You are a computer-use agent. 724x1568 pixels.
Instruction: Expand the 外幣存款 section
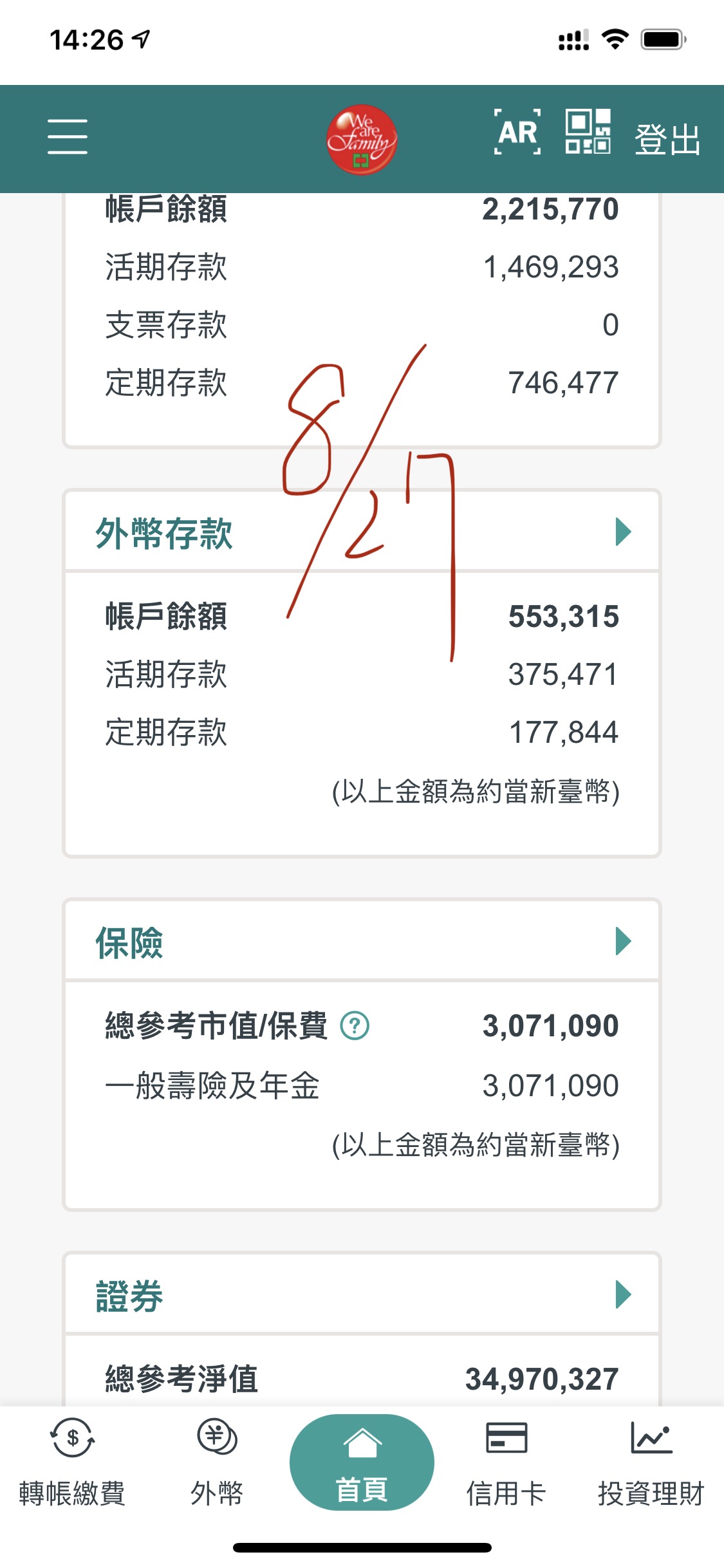622,532
